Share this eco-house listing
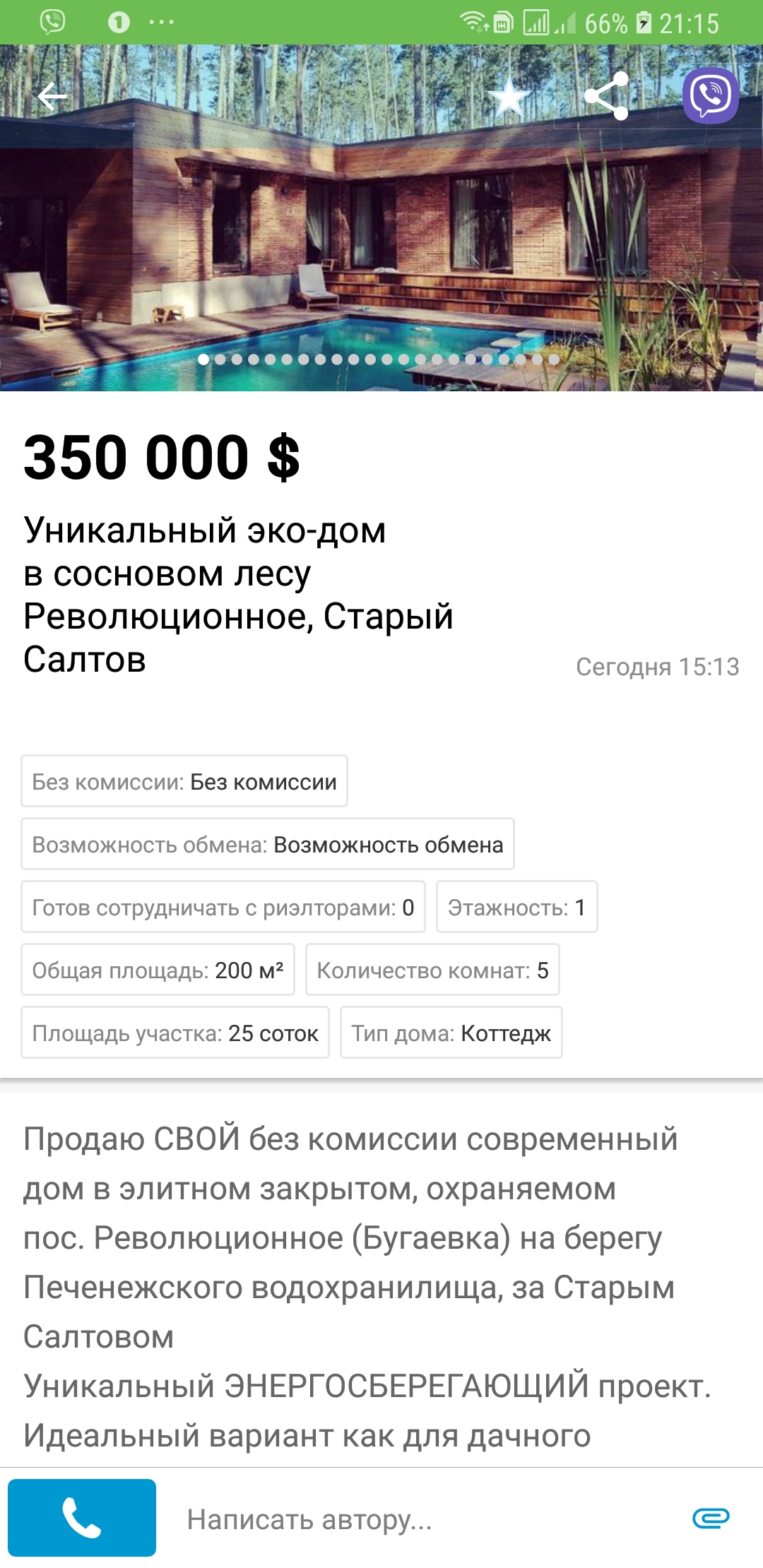 tap(607, 96)
